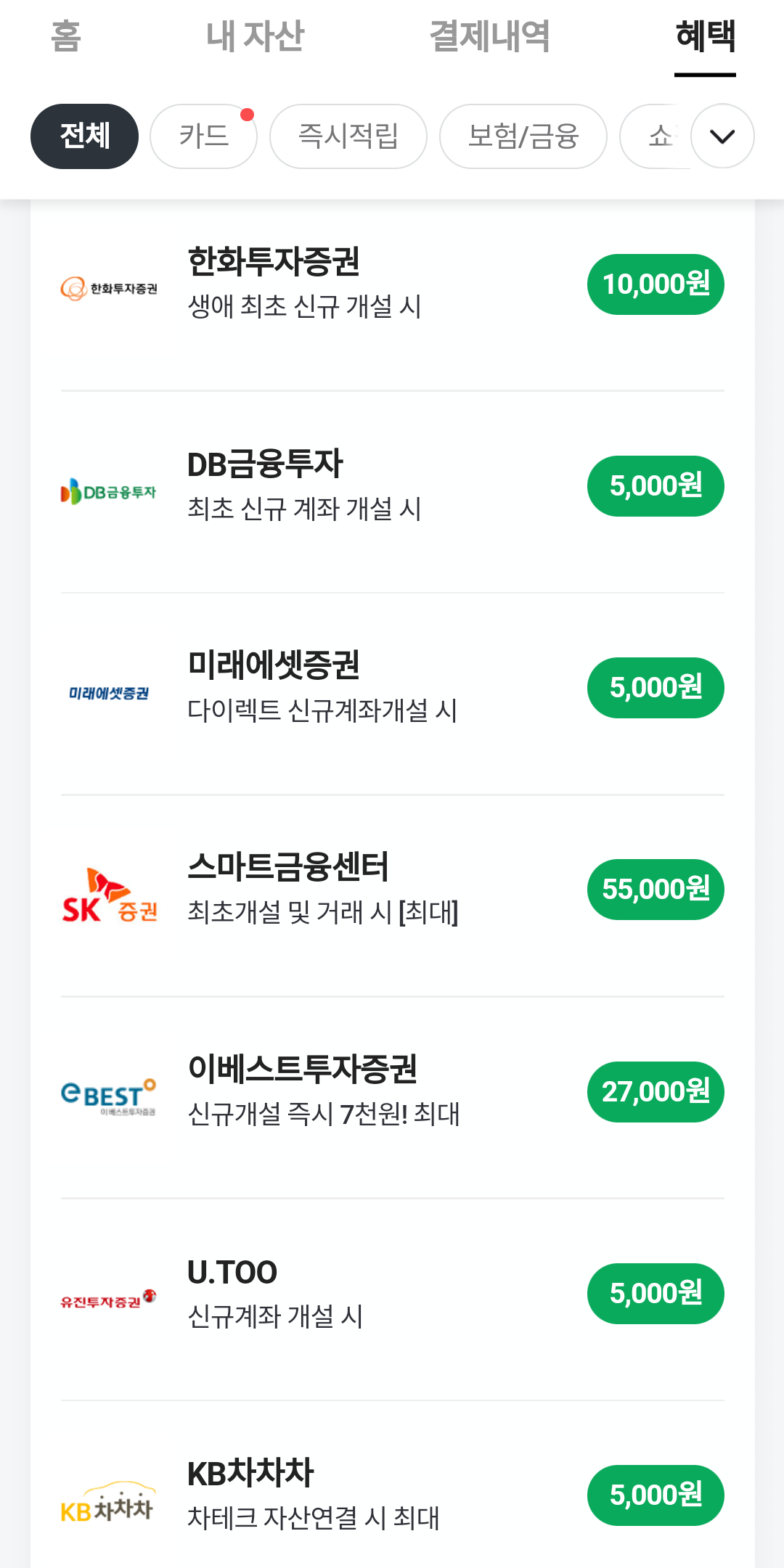Select the 즉시적립 chip

(348, 136)
